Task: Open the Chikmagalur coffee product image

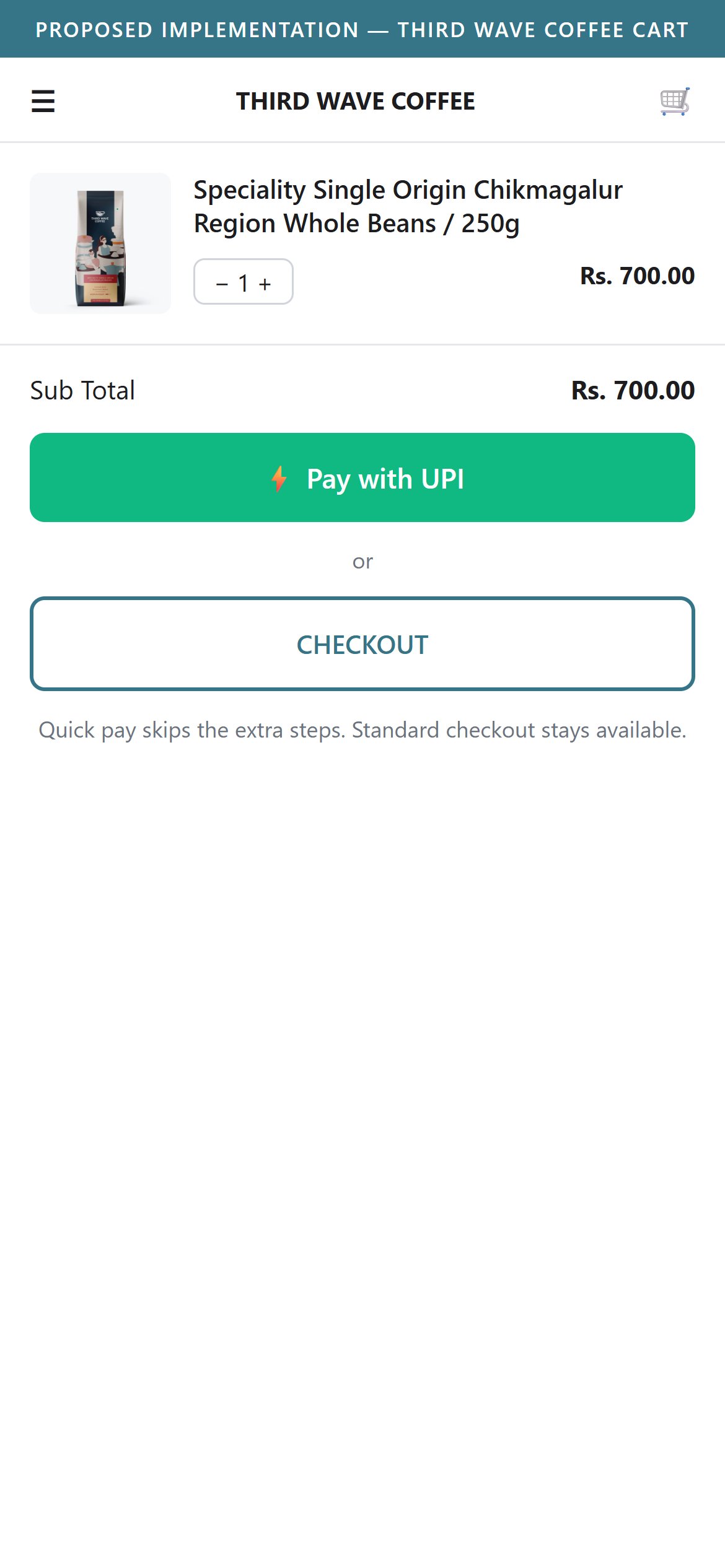Action: [100, 243]
